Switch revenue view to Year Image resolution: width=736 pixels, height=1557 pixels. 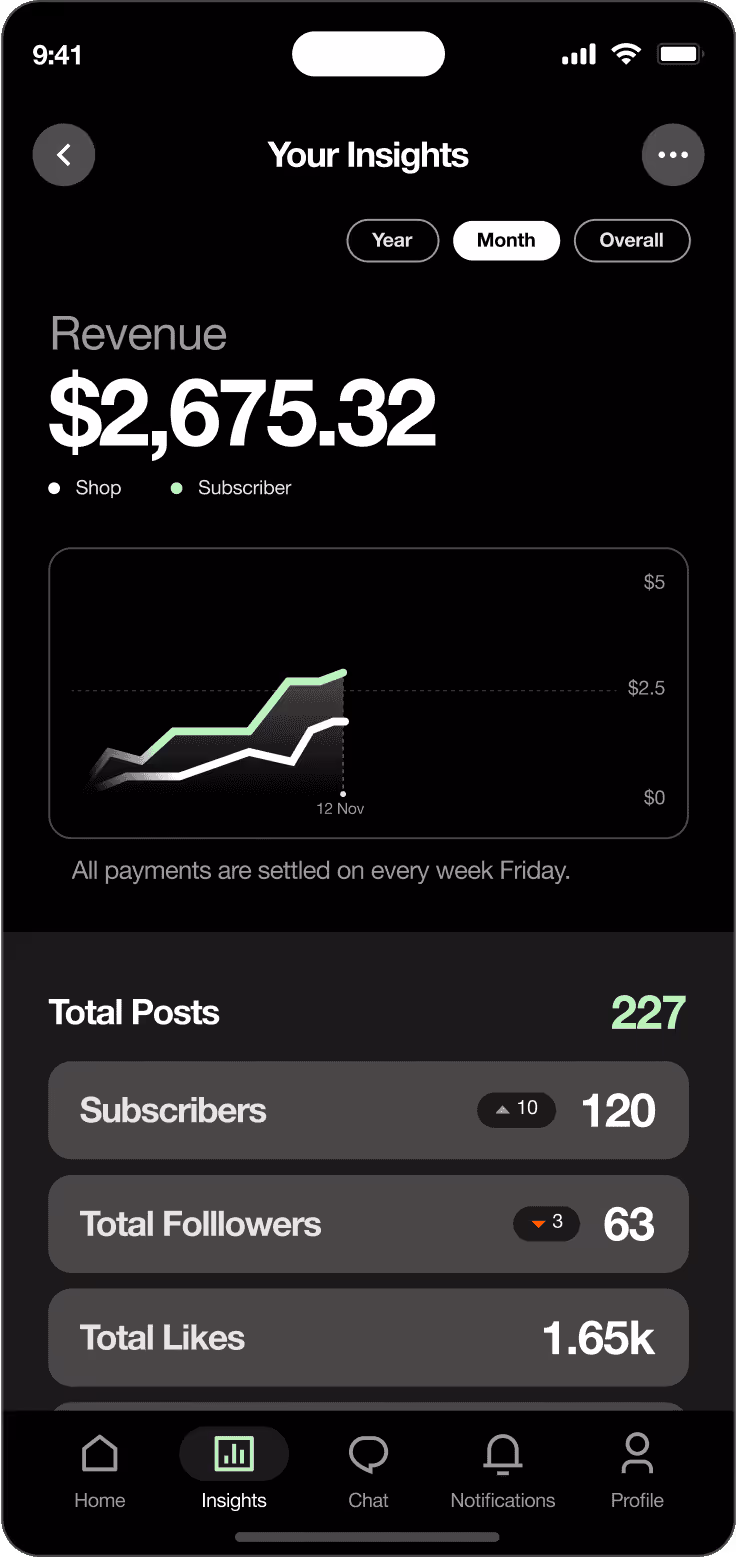point(392,240)
